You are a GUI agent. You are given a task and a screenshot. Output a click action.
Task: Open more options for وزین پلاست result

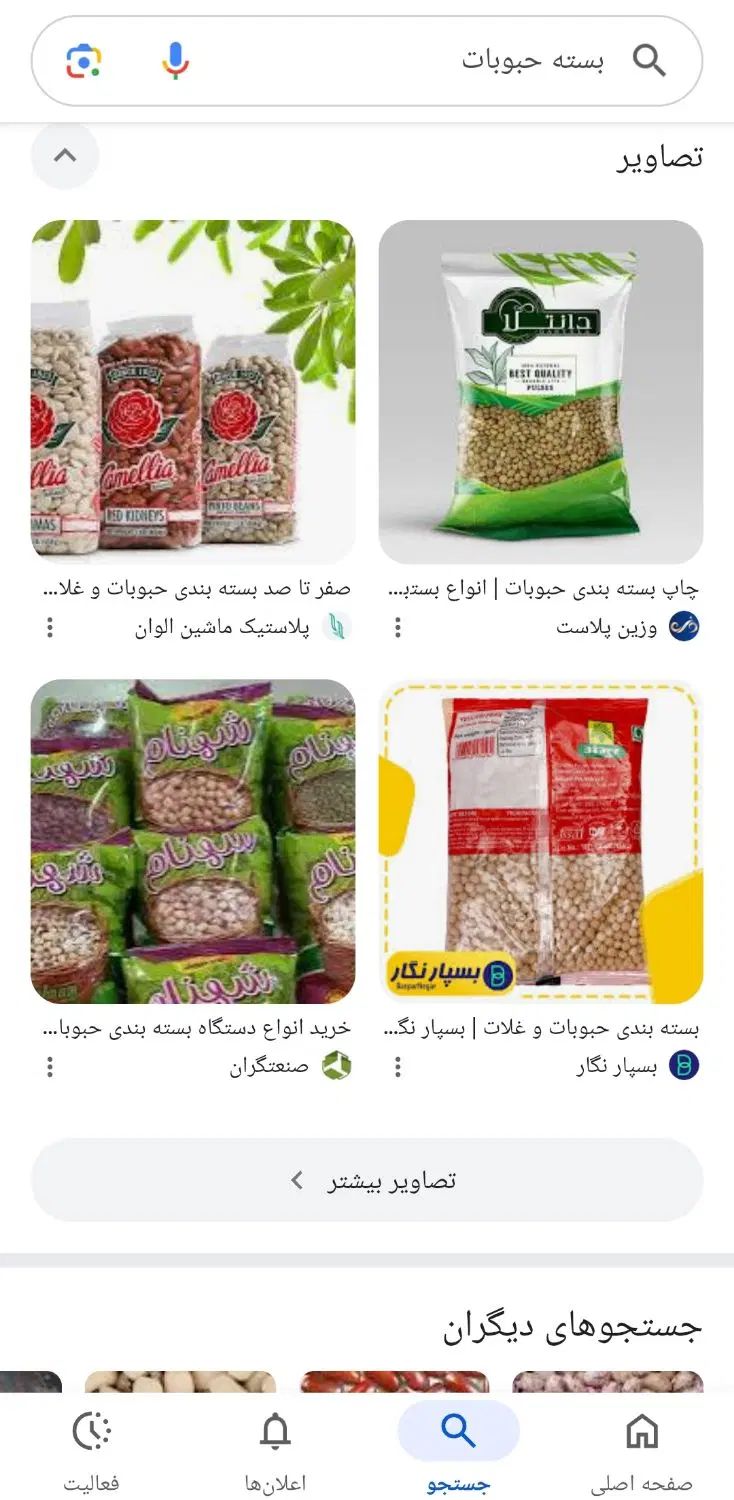point(398,628)
